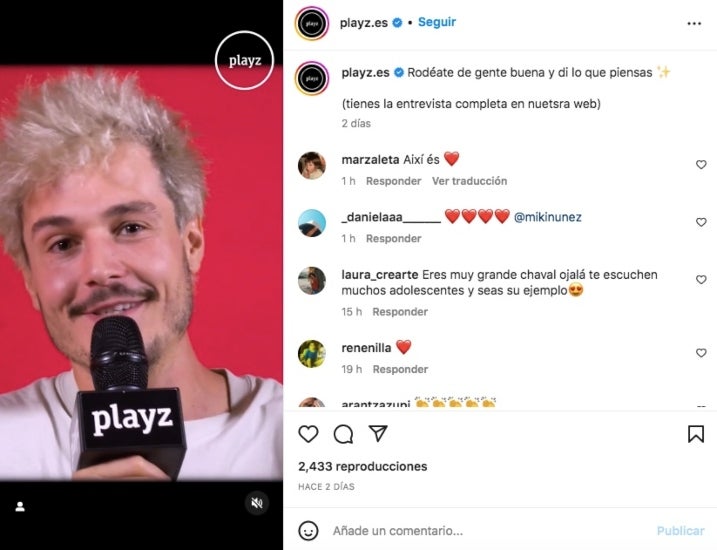Like this post with the heart
717x550 pixels.
tap(309, 434)
